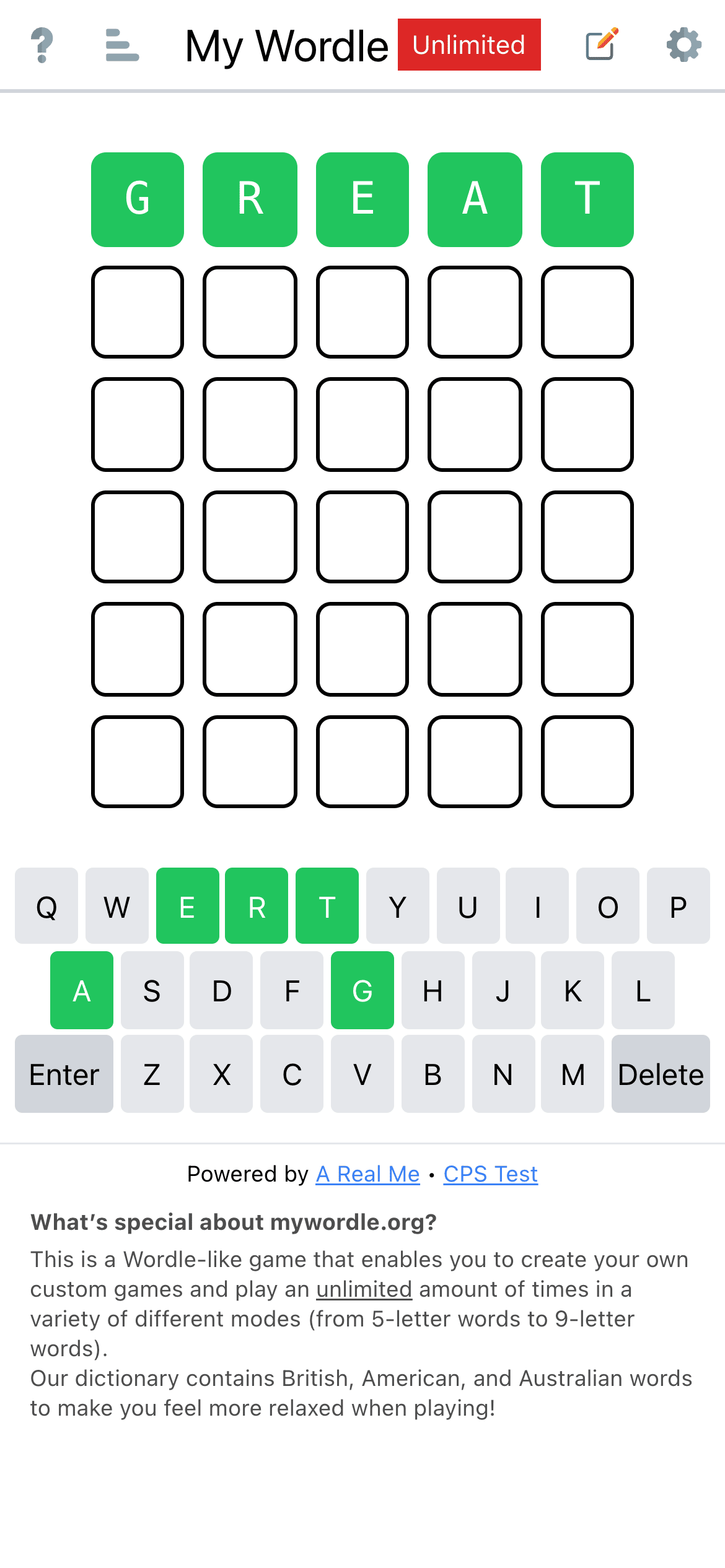Image resolution: width=725 pixels, height=1568 pixels.
Task: Click the first empty tile in the second row
Action: tap(138, 311)
